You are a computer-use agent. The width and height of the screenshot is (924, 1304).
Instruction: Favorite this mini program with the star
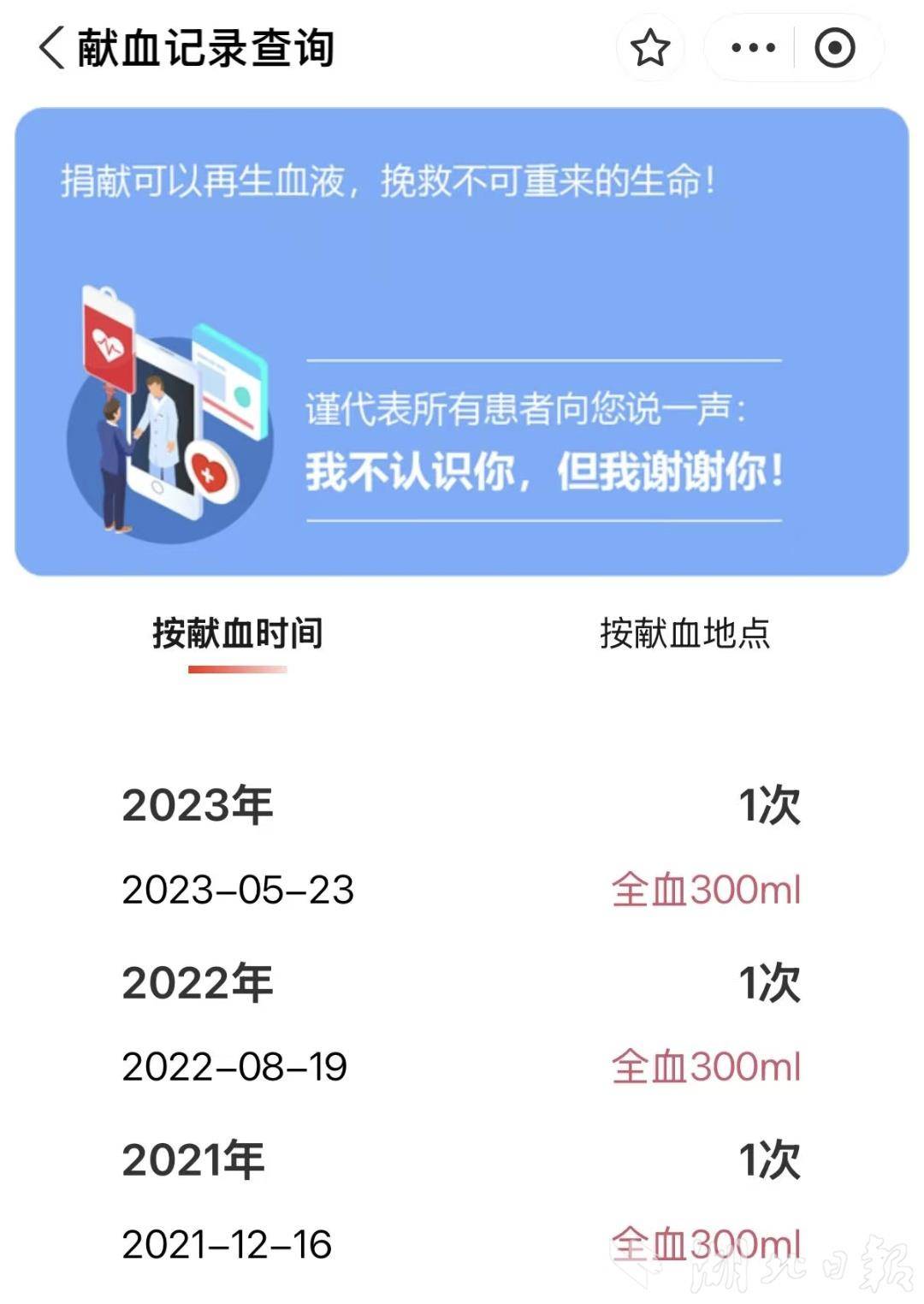point(650,48)
